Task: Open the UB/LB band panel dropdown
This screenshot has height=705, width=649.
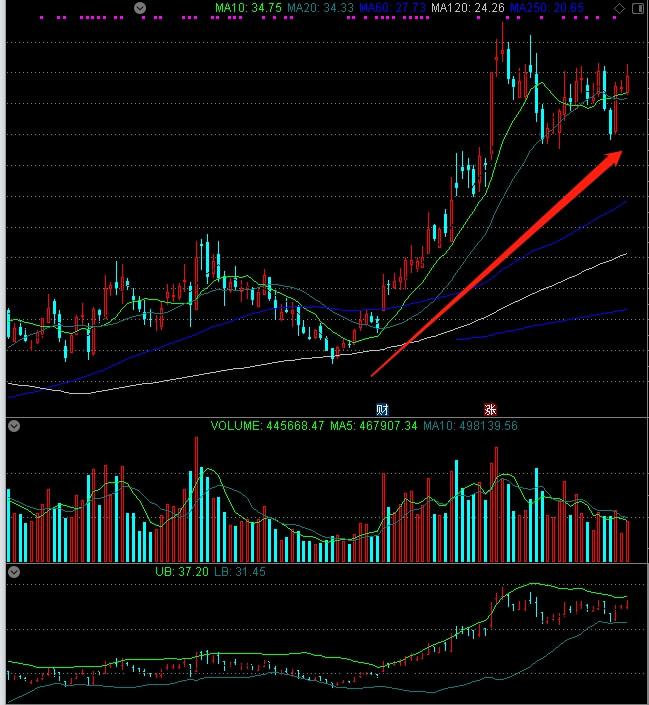Action: click(x=13, y=570)
